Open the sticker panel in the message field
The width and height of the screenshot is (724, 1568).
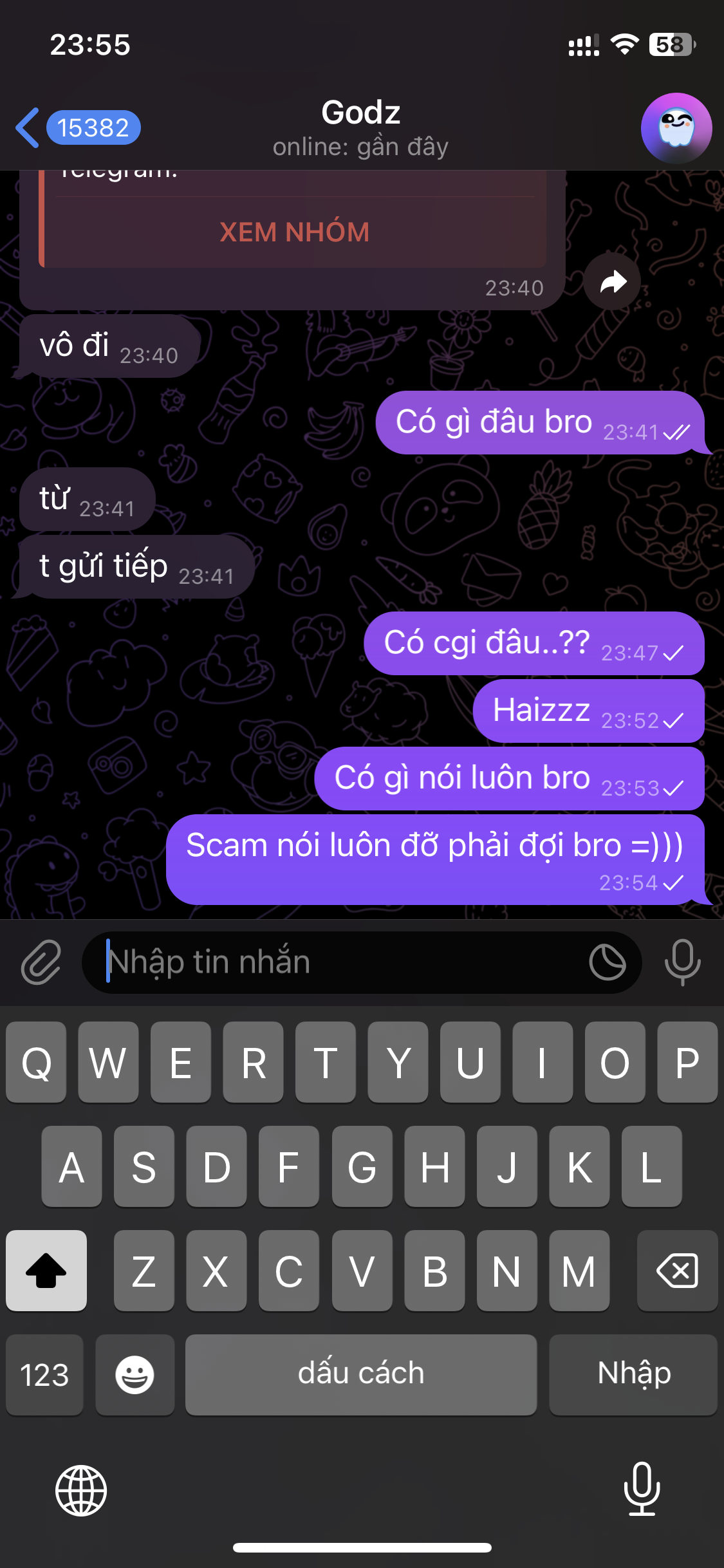[607, 962]
